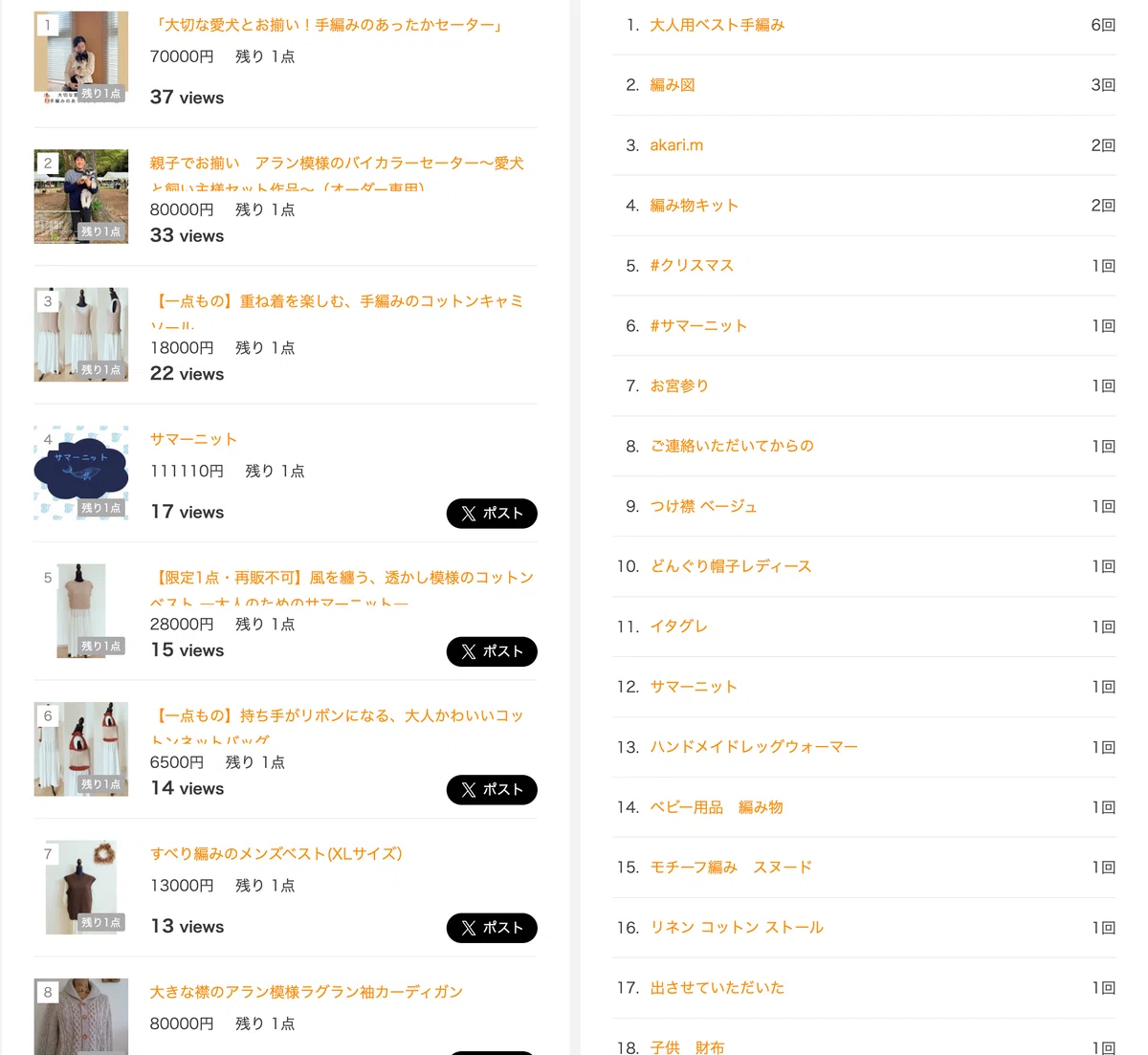The height and width of the screenshot is (1055, 1148).
Task: Open the #クリスマス keyword link
Action: [x=692, y=266]
